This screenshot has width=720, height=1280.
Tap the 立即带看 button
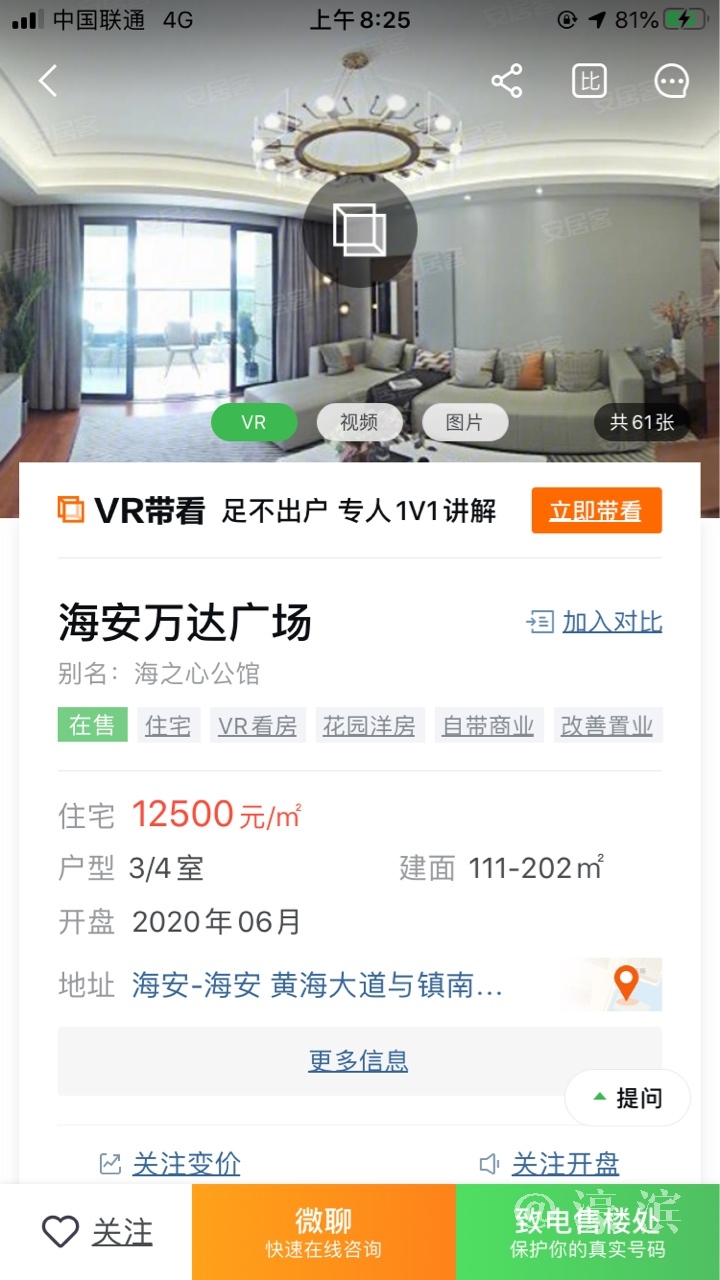pyautogui.click(x=596, y=511)
